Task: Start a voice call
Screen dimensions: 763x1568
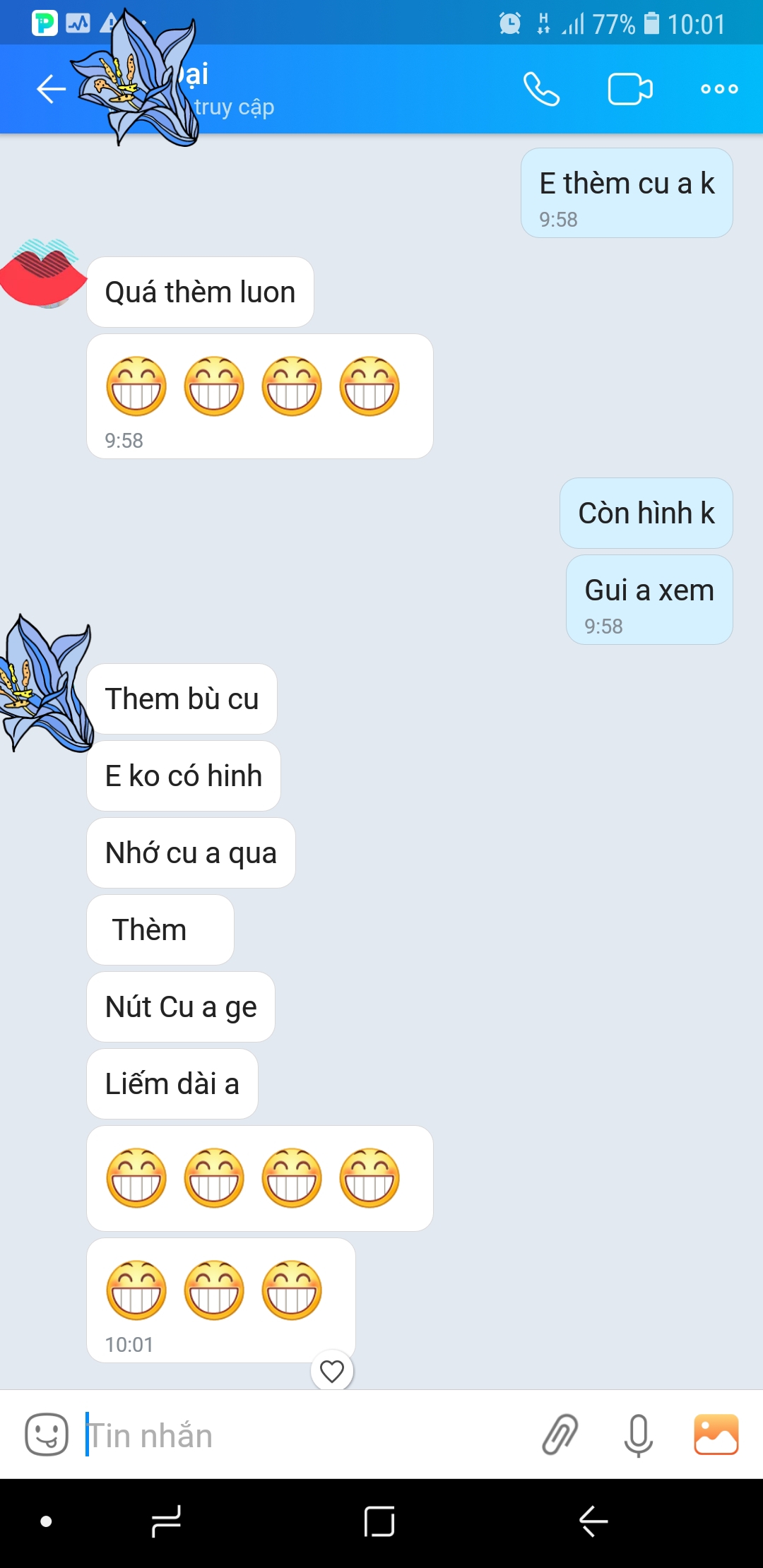Action: [x=541, y=89]
